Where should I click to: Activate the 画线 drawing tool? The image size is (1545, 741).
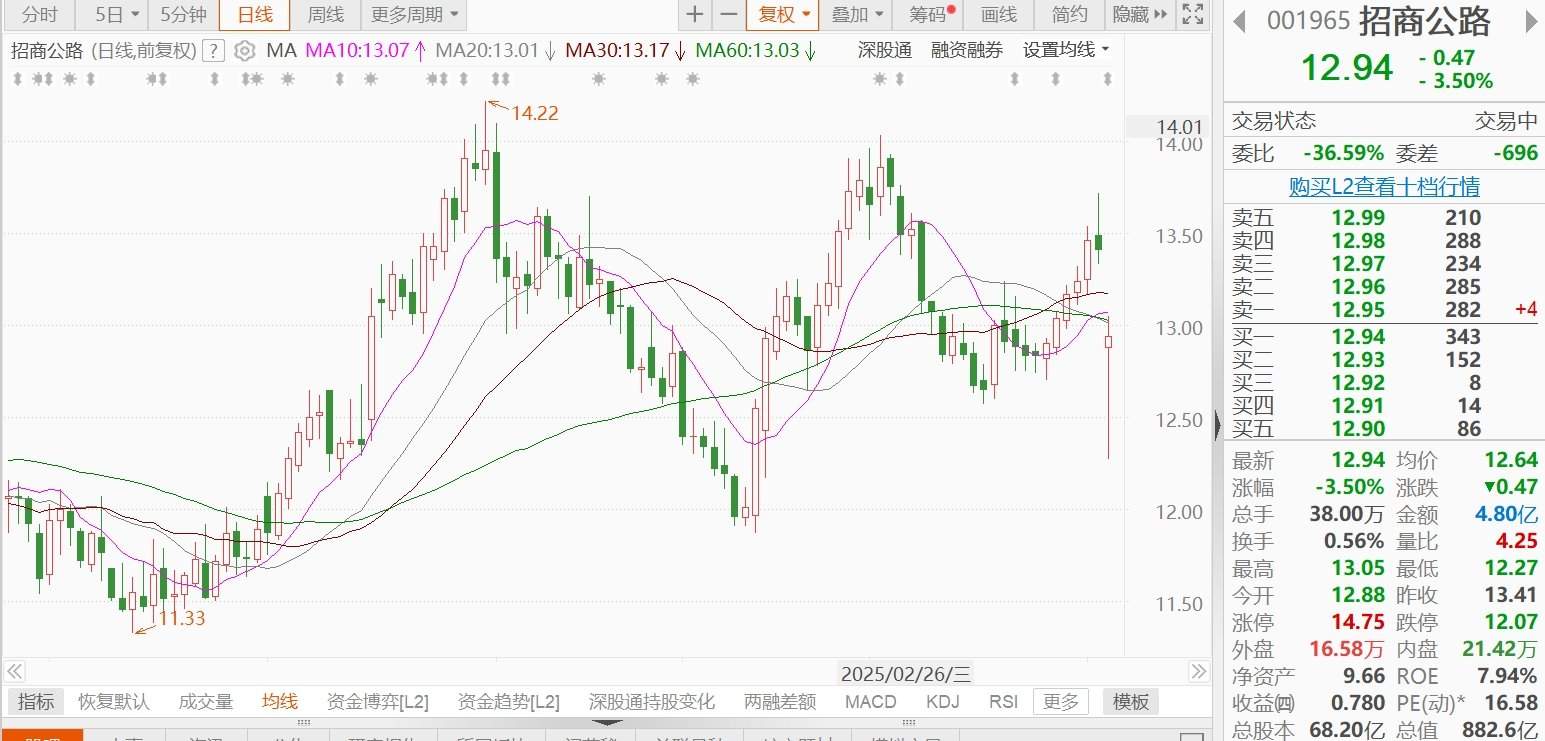click(x=998, y=14)
